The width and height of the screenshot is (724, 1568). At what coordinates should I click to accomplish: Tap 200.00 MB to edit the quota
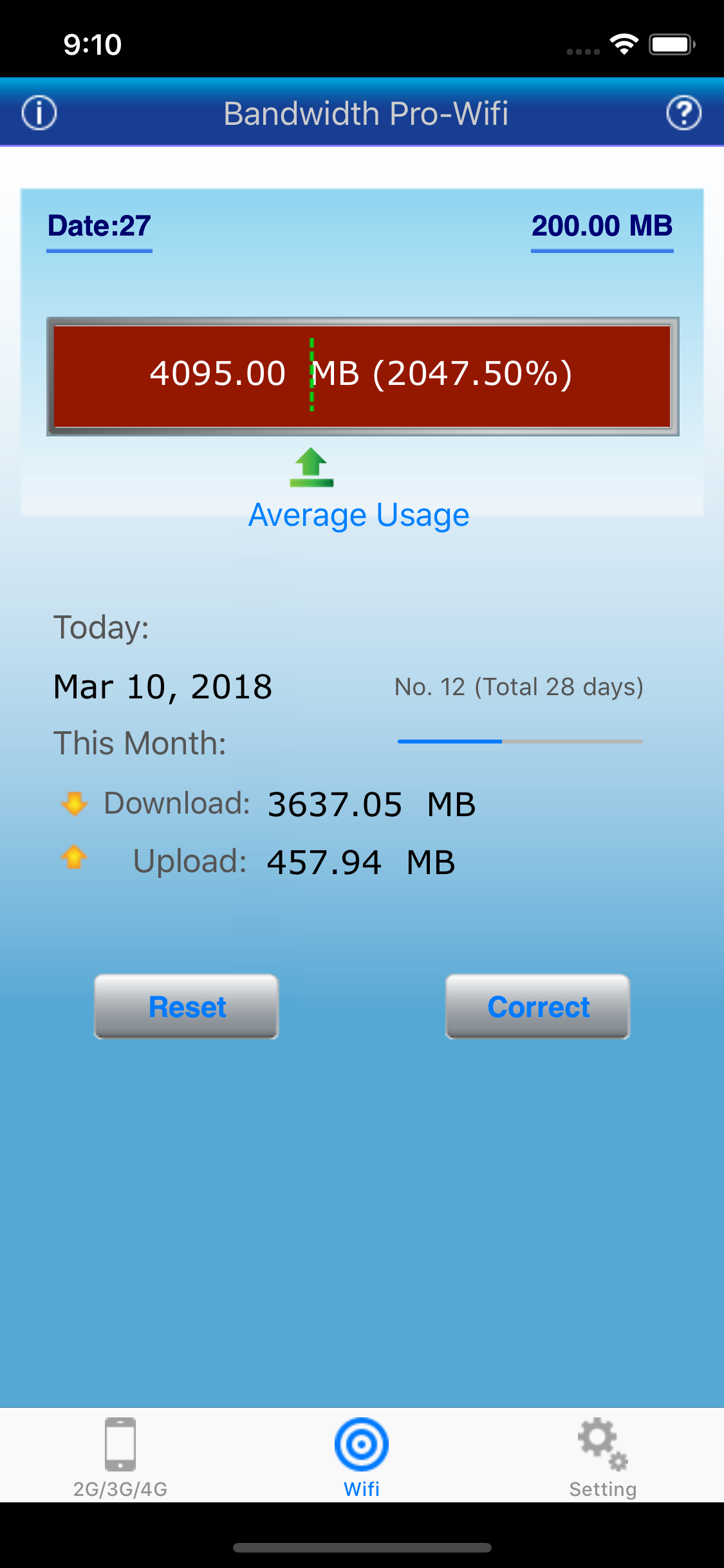601,227
